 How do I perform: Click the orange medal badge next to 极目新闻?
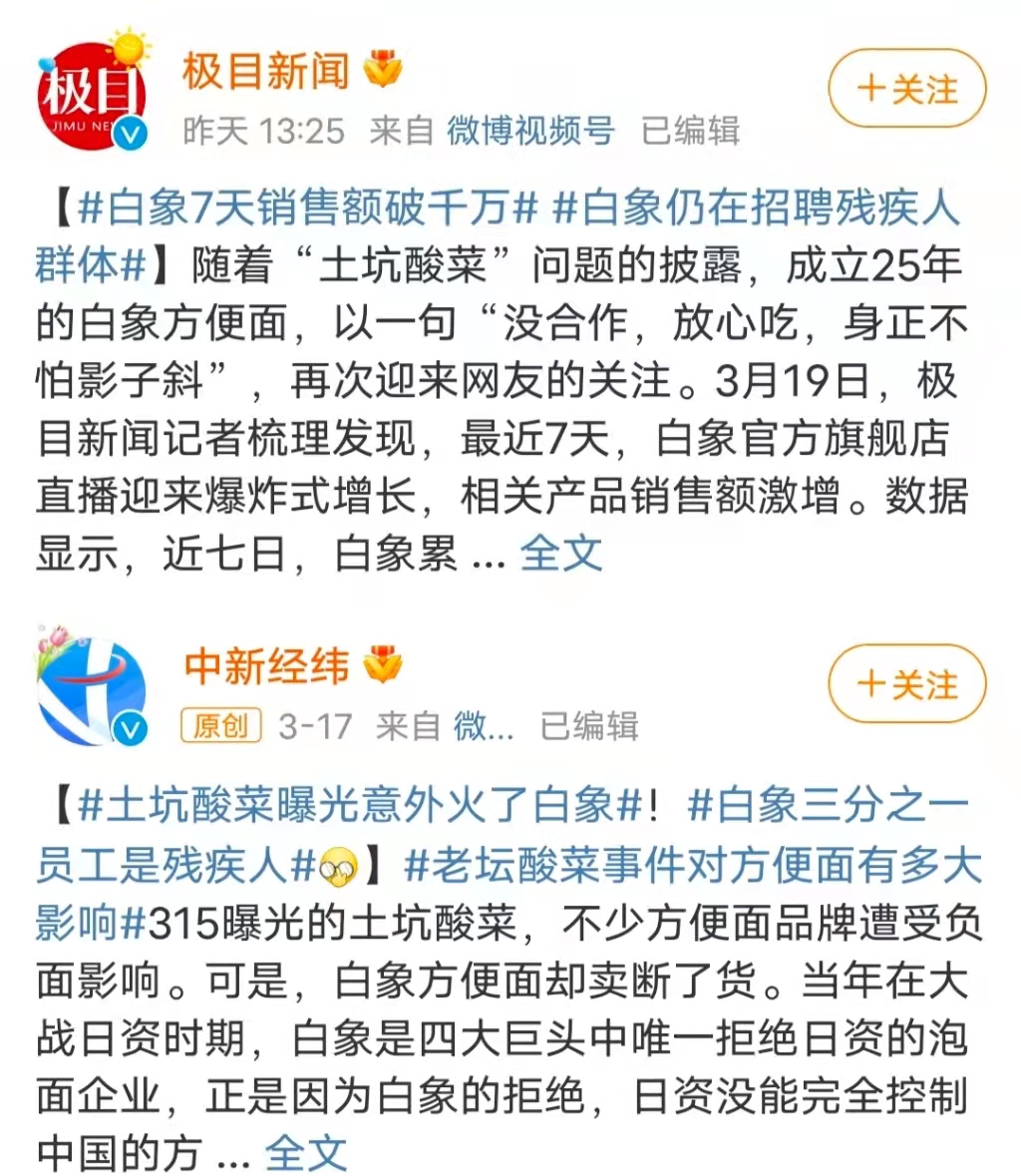(383, 70)
